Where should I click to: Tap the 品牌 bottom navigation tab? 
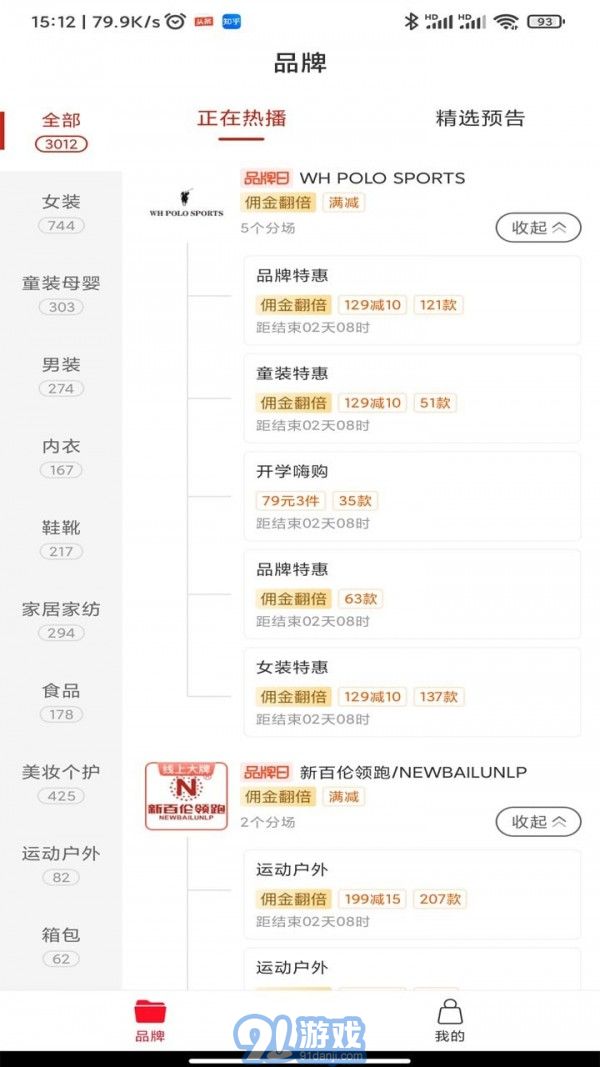pyautogui.click(x=150, y=1022)
